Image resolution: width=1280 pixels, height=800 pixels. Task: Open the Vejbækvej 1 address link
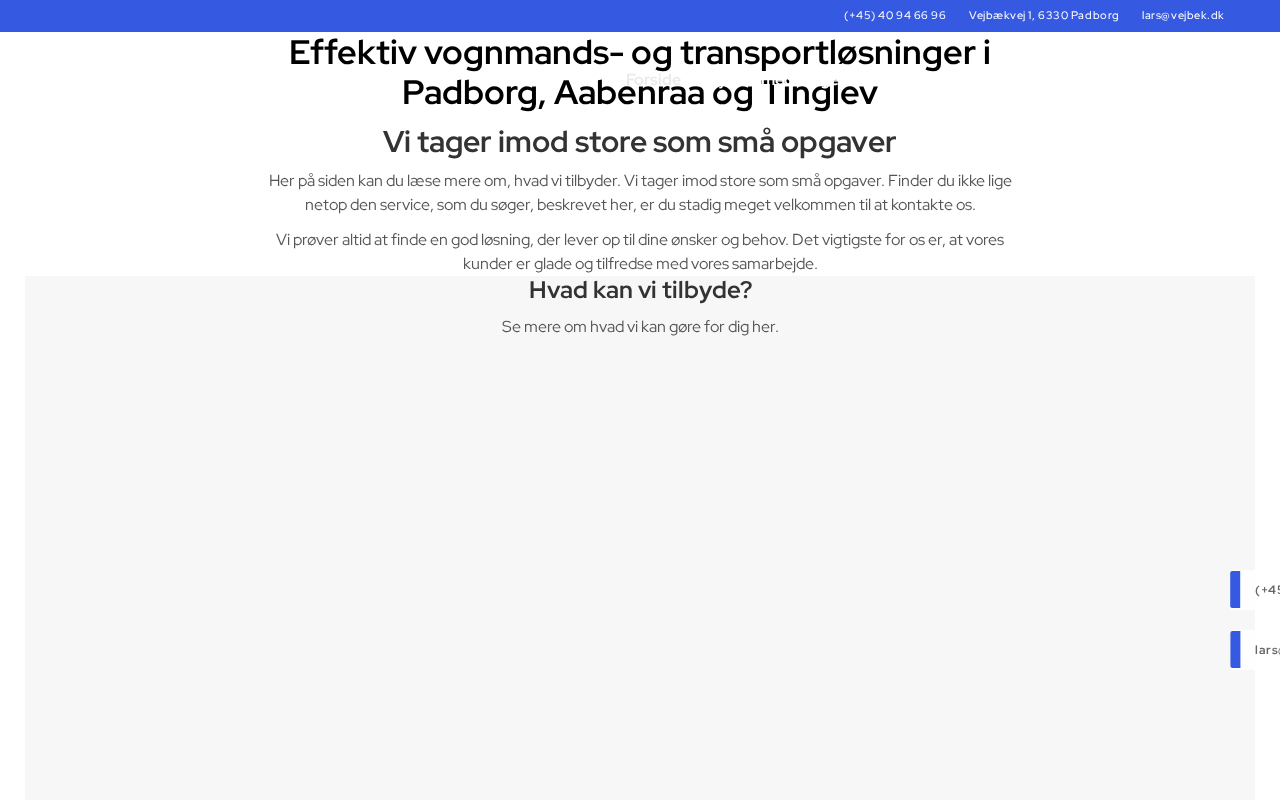pos(1043,15)
